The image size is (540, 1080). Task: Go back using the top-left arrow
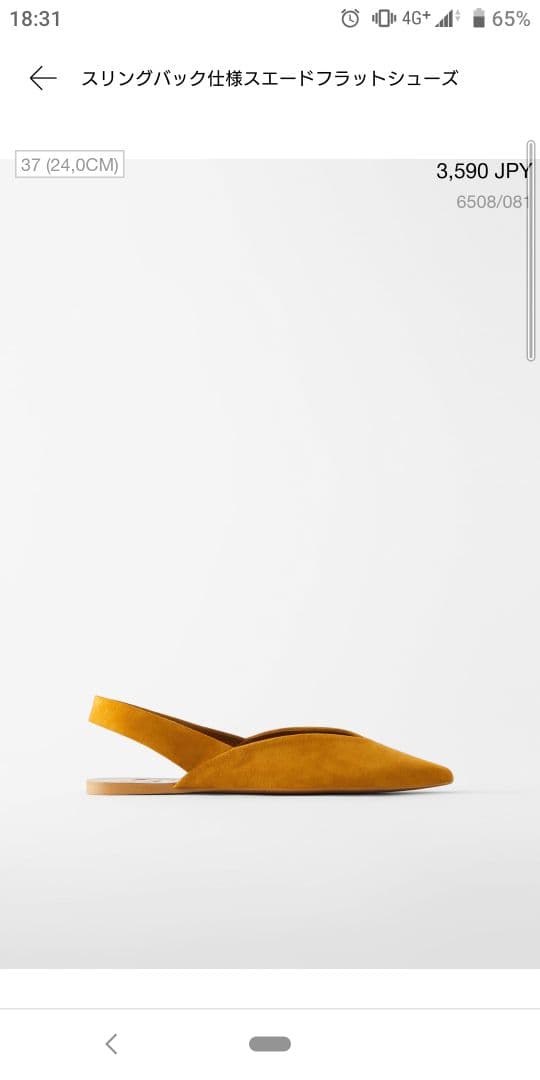coord(43,79)
